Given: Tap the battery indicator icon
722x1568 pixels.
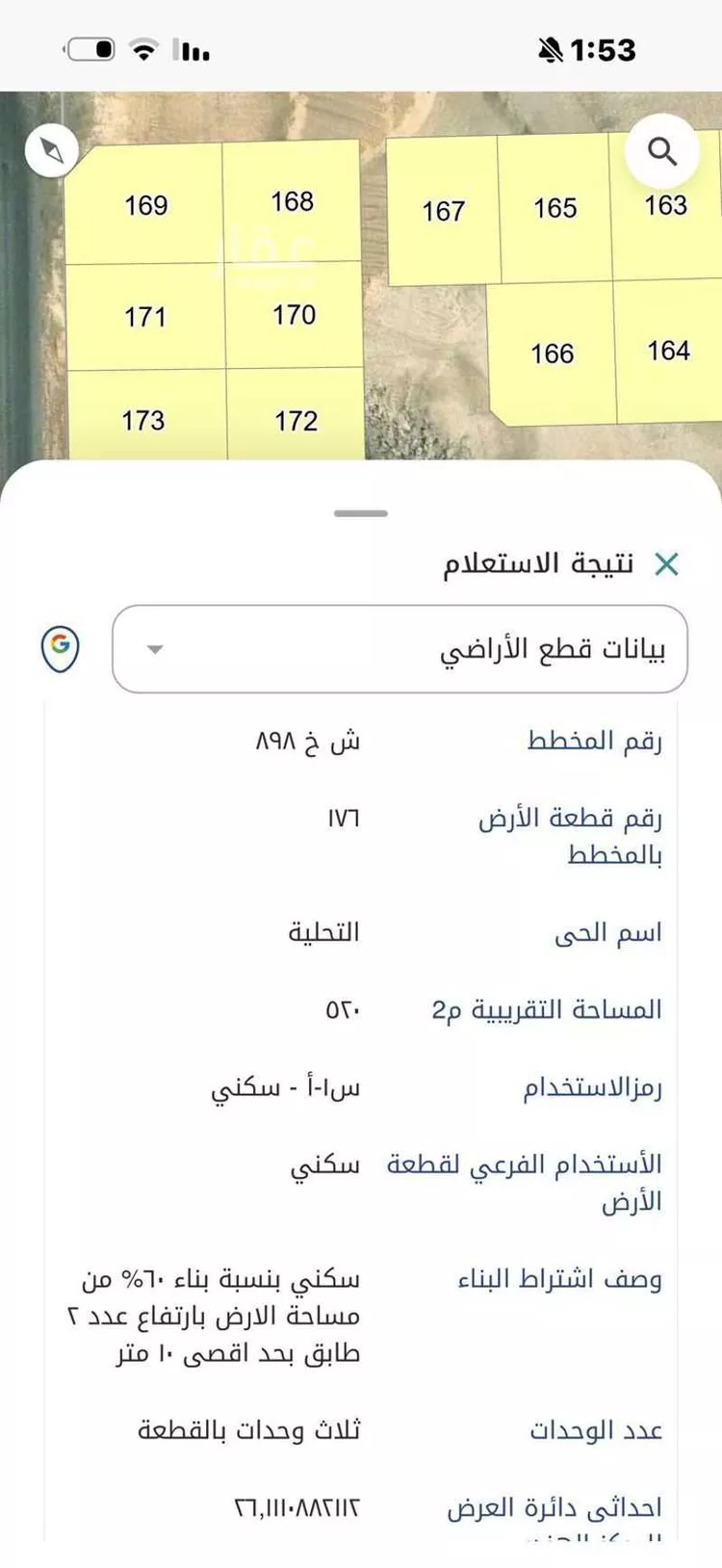Looking at the screenshot, I should point(89,48).
